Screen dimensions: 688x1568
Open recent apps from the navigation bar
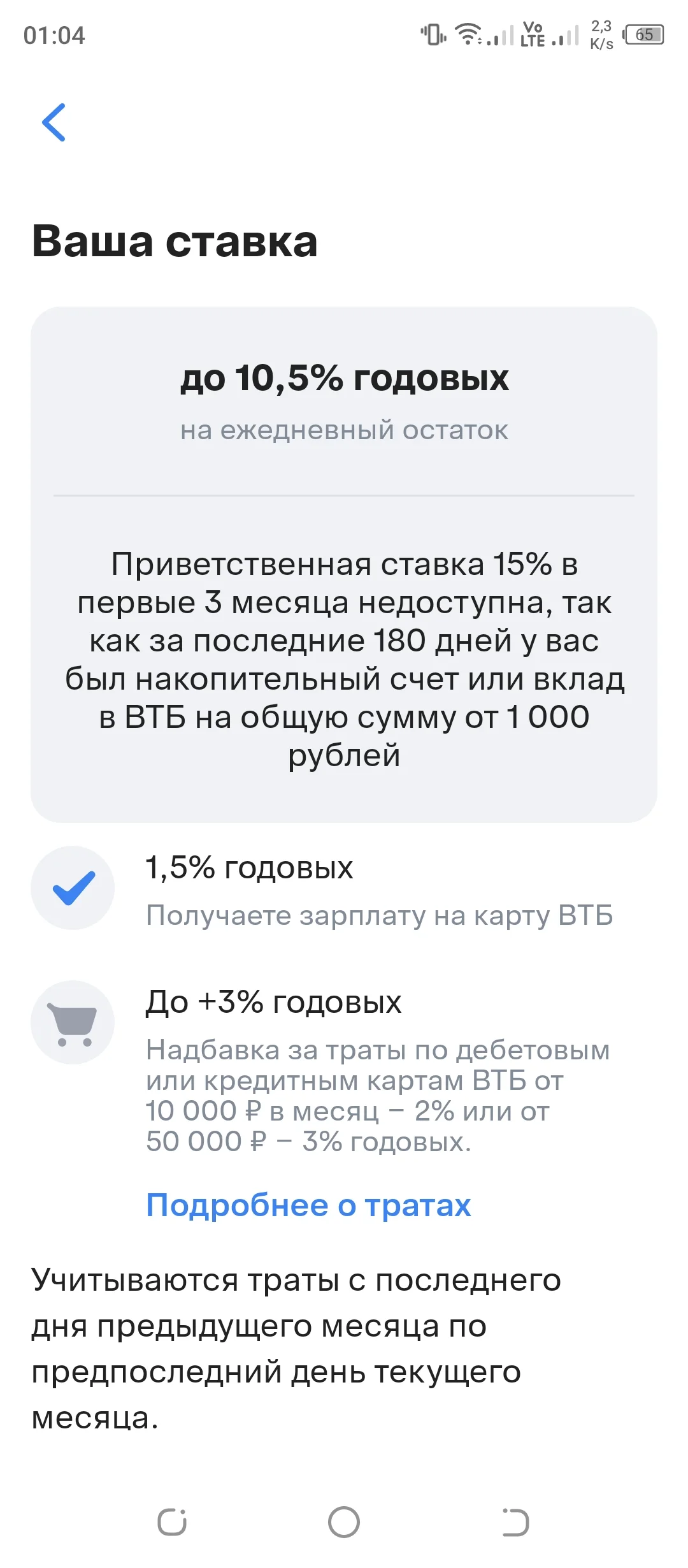point(172,1522)
